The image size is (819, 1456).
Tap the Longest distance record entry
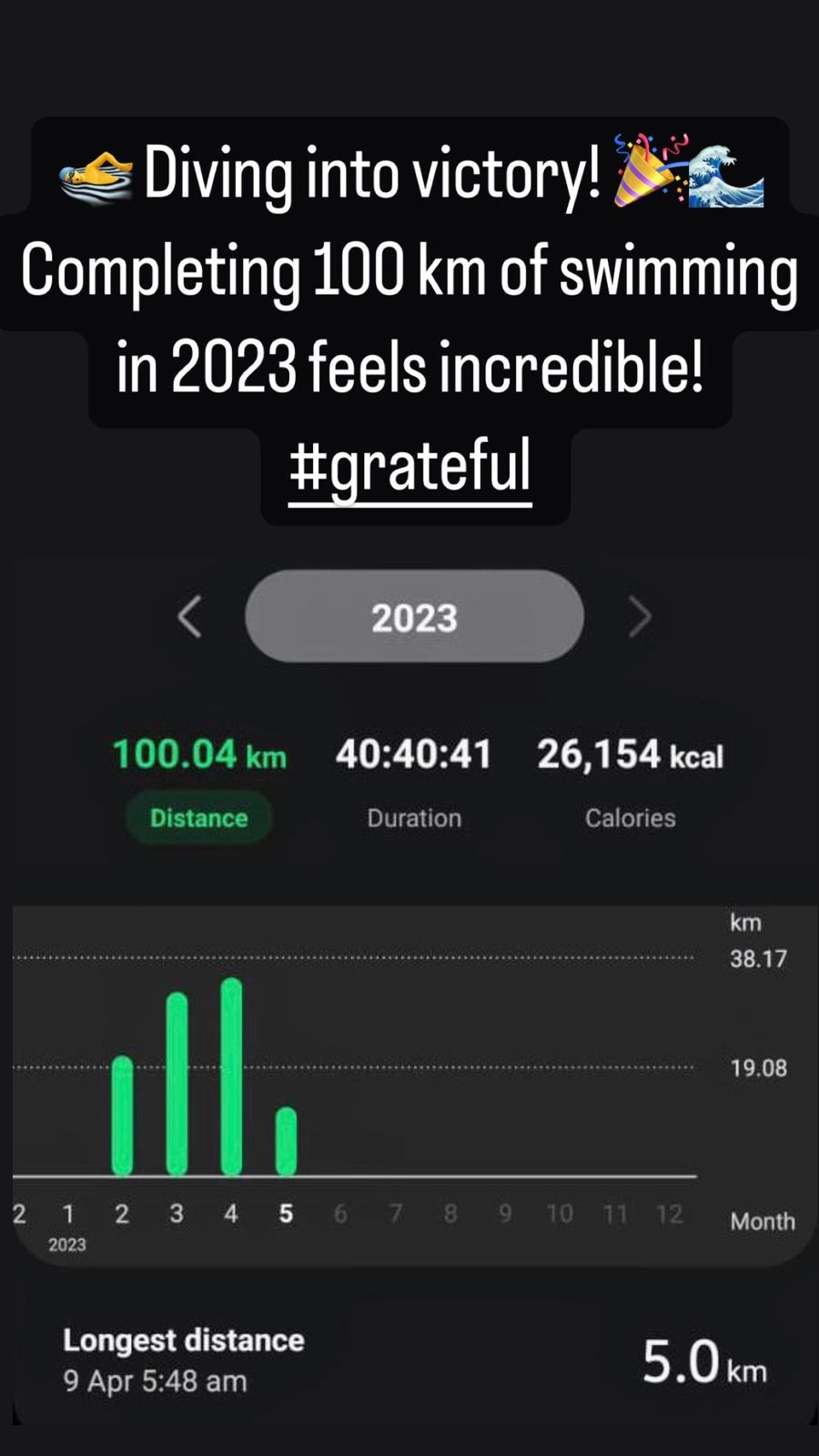tap(185, 1340)
